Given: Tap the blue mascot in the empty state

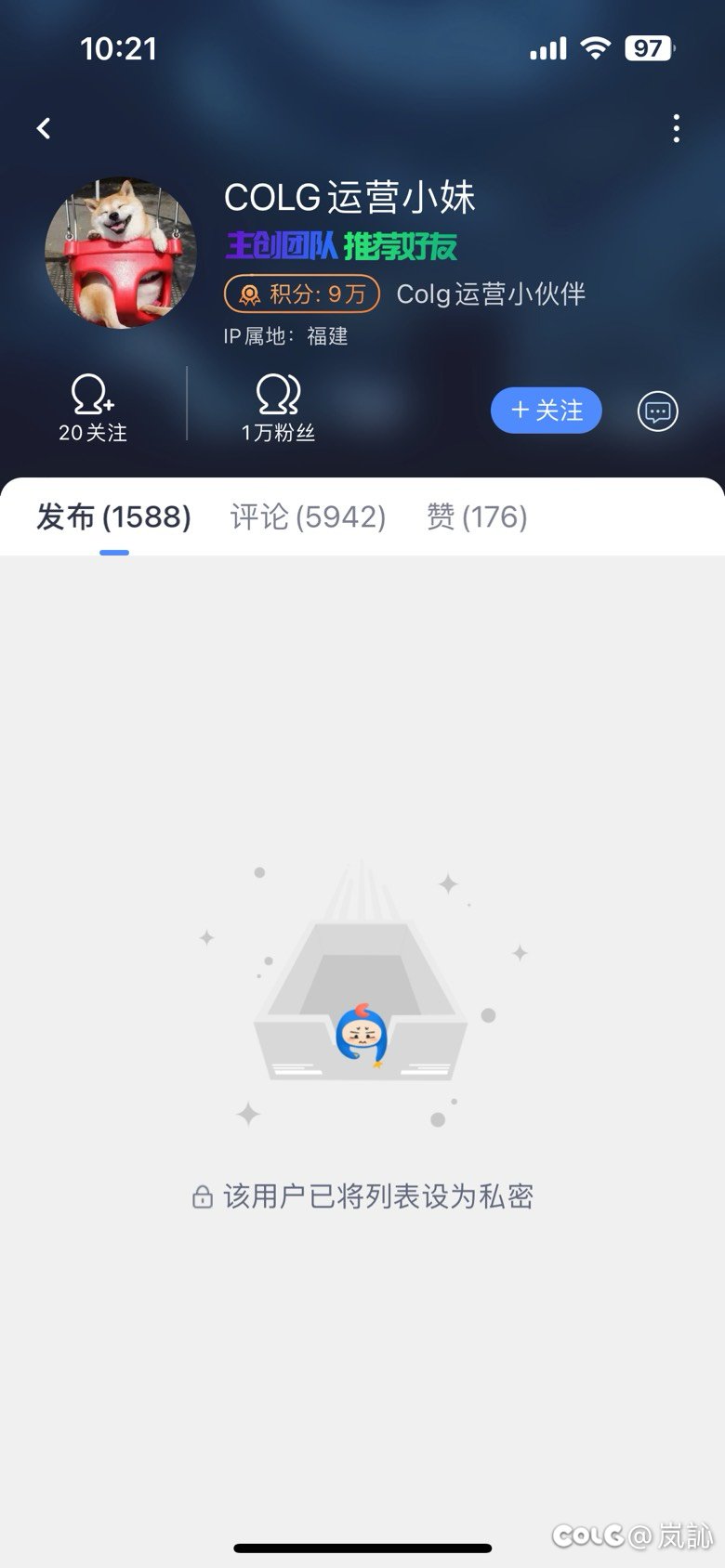Looking at the screenshot, I should tap(362, 1036).
